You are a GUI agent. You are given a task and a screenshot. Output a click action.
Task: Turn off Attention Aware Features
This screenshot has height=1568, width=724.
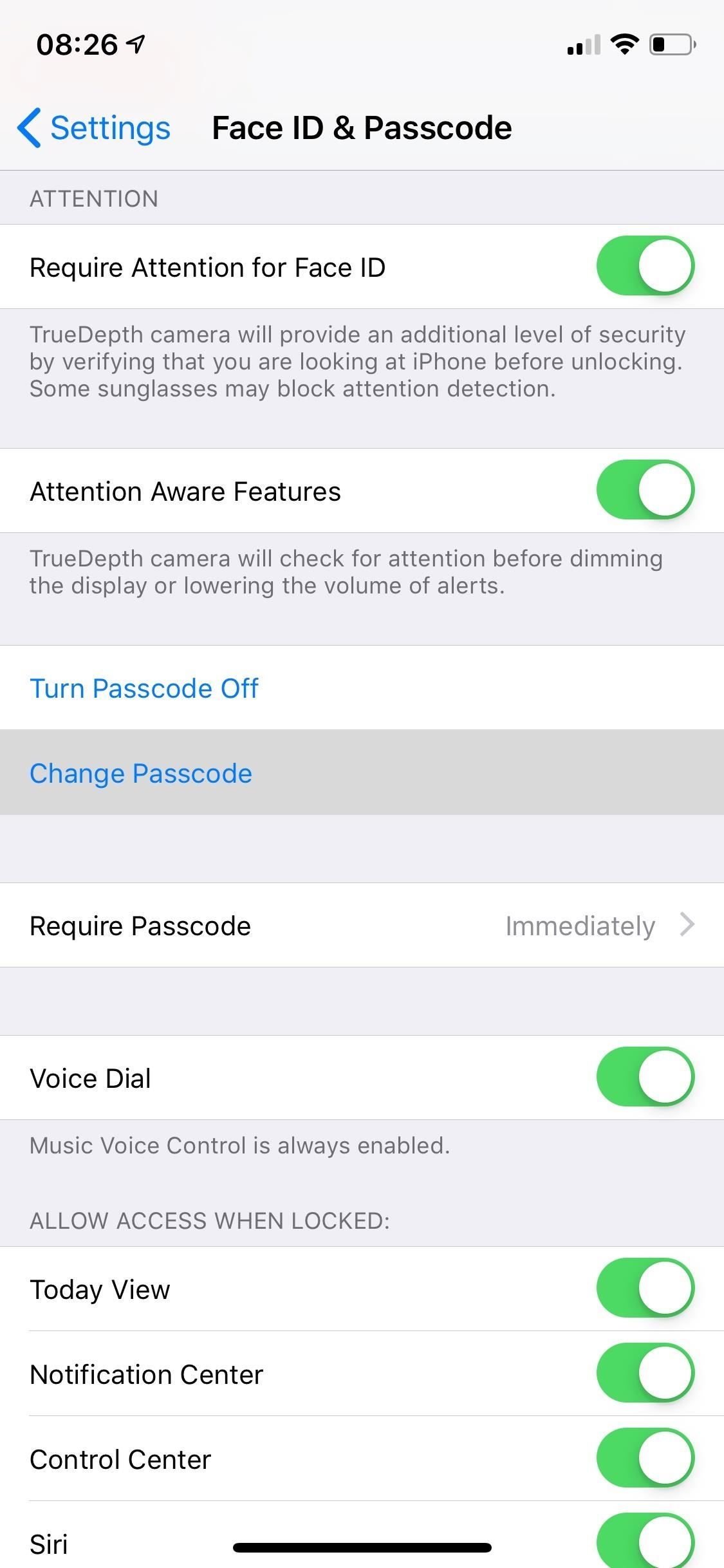click(645, 490)
